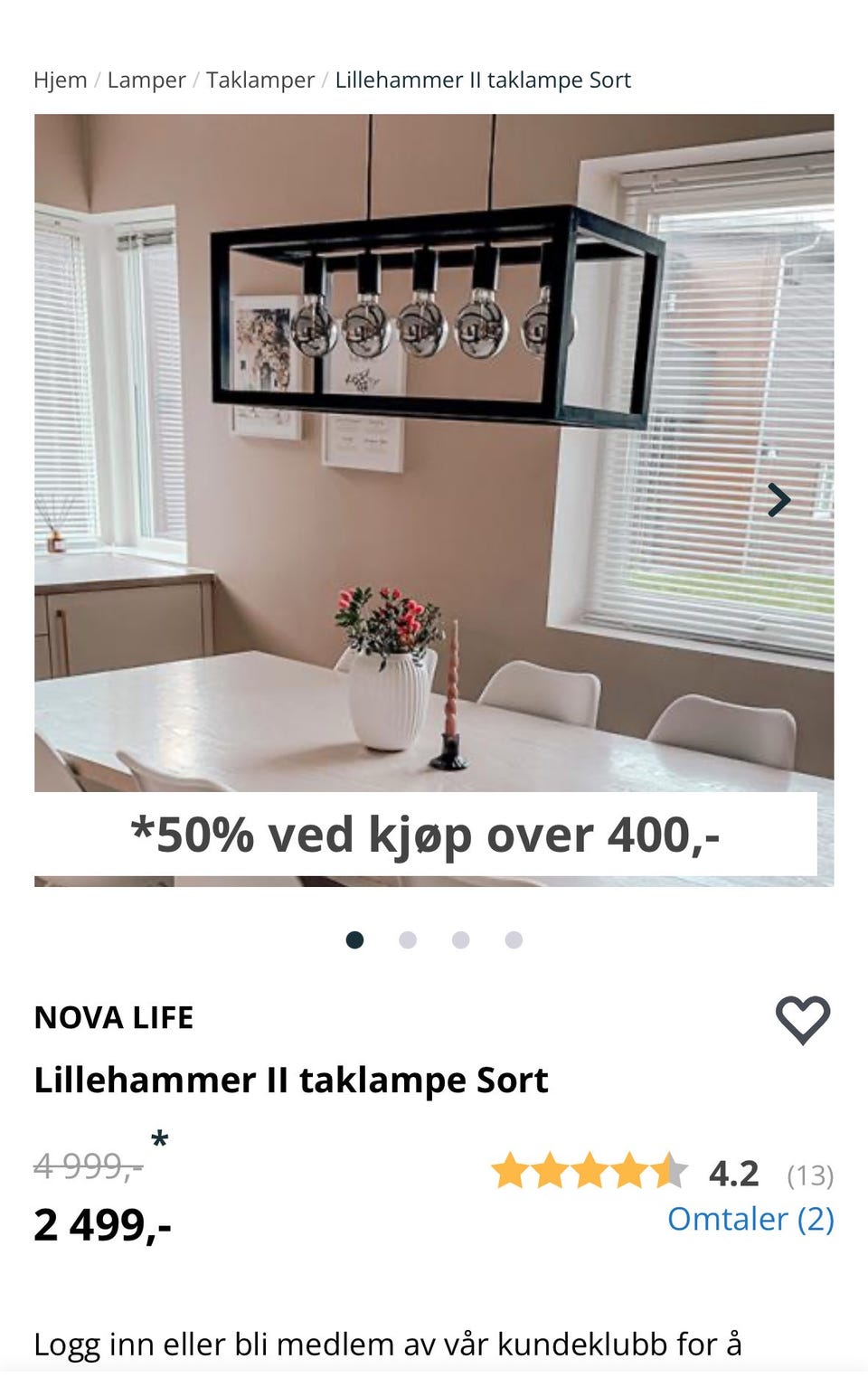Screen dimensions: 868x1378
Task: Select the second carousel dot
Action: click(409, 940)
